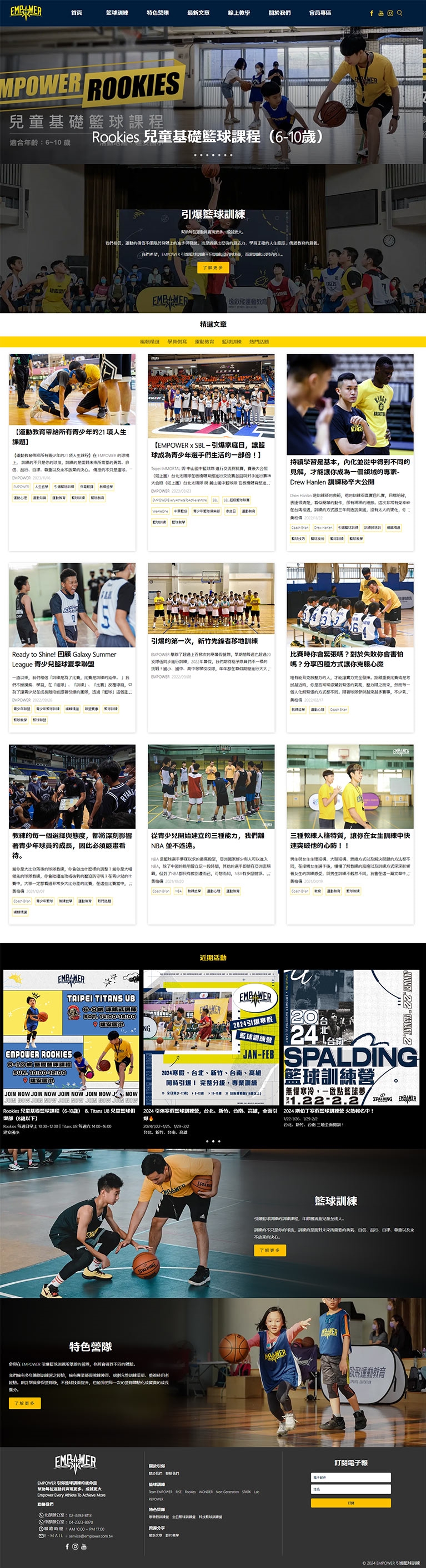The height and width of the screenshot is (1568, 426).
Task: Open the Facebook icon in header
Action: point(372,13)
